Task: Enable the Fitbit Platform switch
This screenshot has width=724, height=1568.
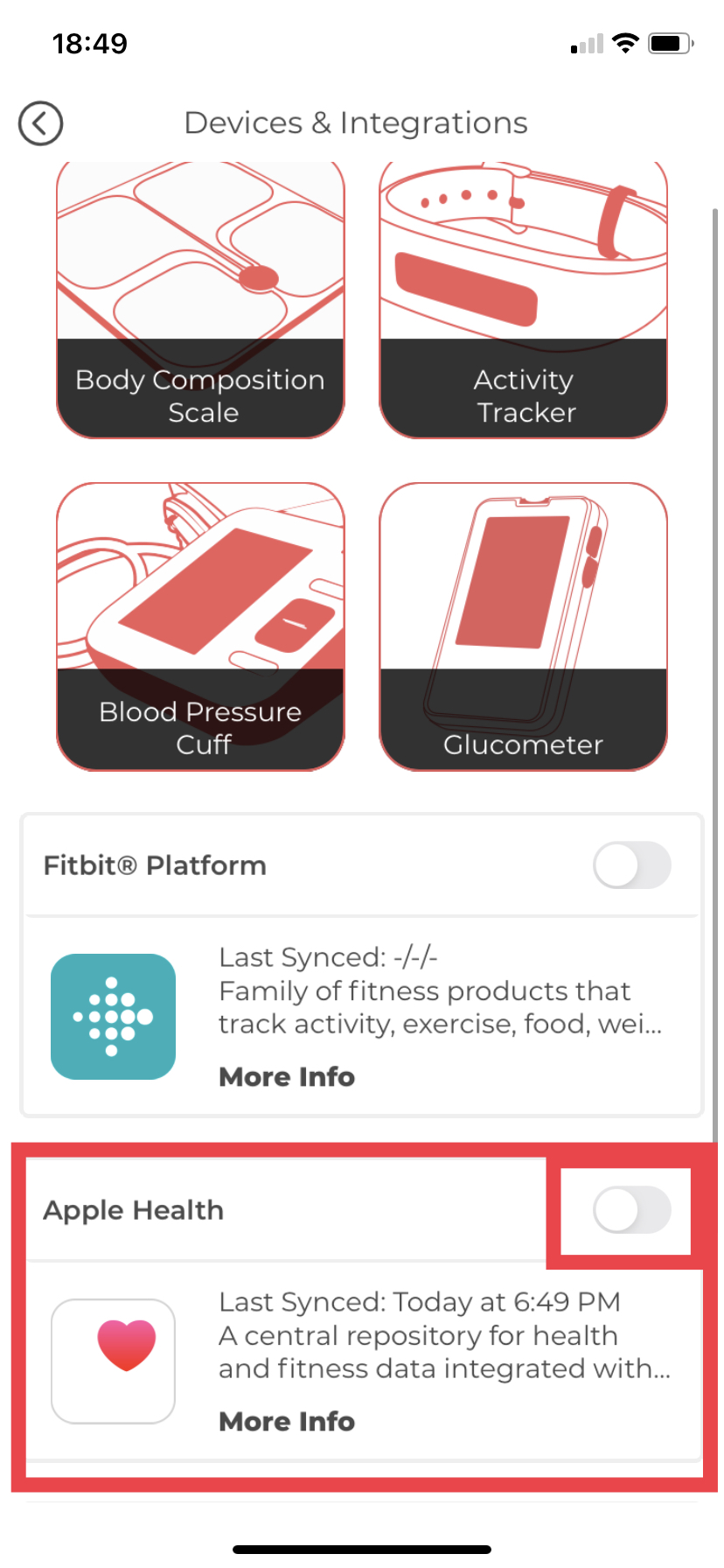Action: click(632, 865)
